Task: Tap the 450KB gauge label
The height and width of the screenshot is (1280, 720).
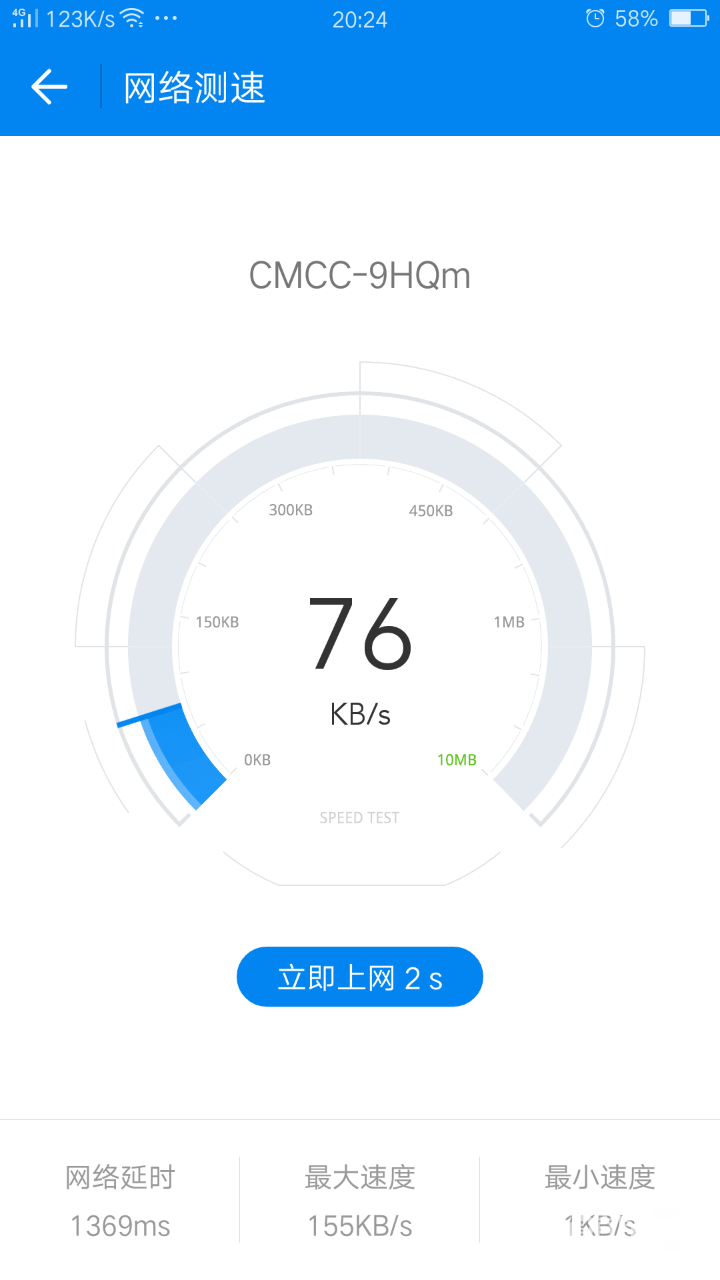Action: tap(430, 510)
